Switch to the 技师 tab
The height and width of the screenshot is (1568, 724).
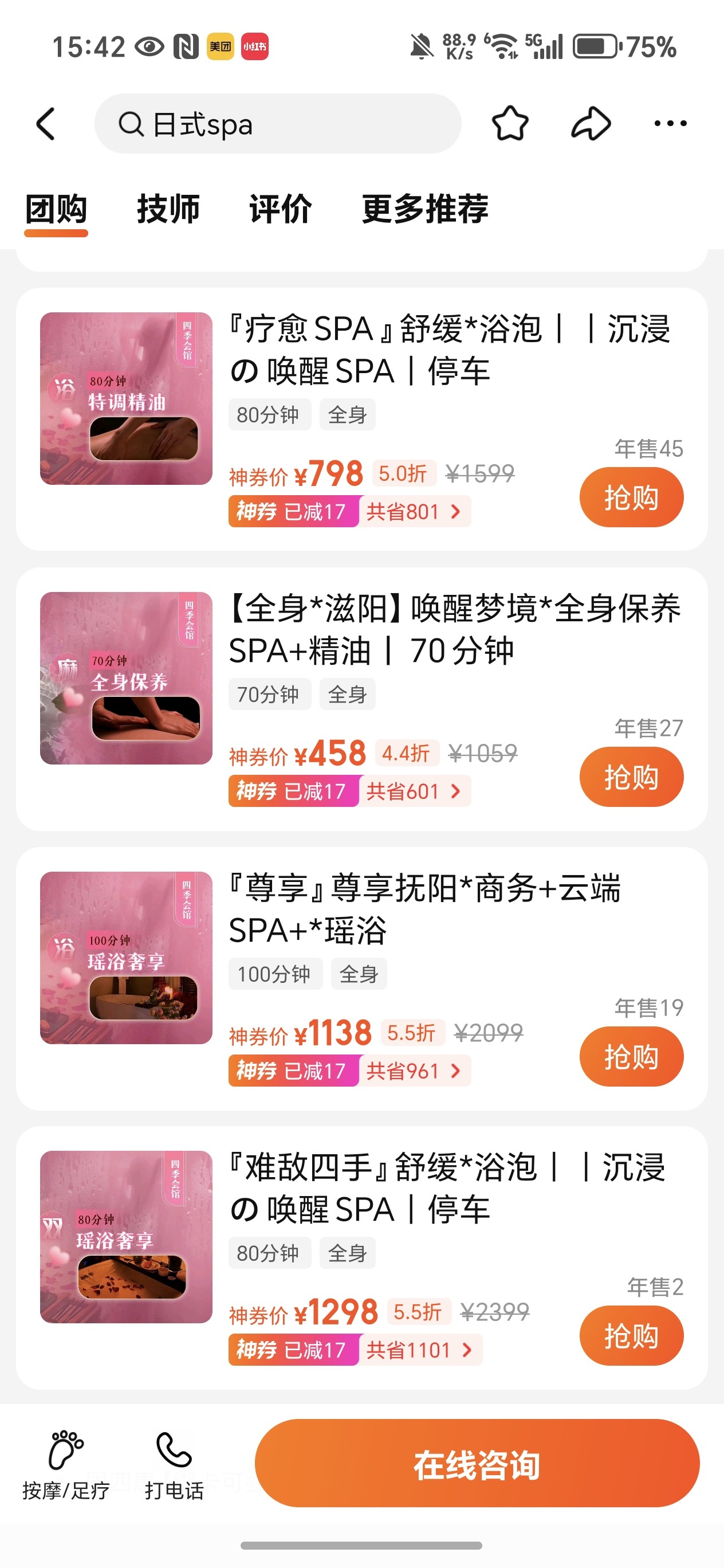168,209
